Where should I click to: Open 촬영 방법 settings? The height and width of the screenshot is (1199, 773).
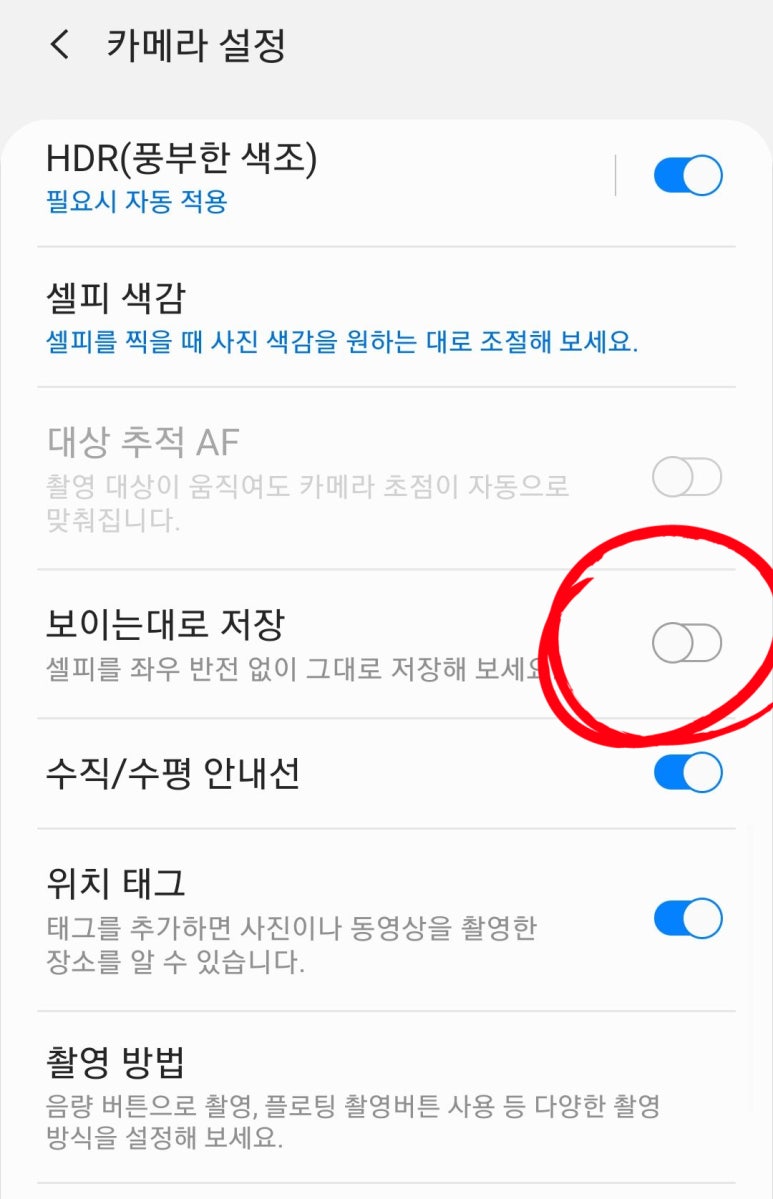pyautogui.click(x=350, y=1097)
